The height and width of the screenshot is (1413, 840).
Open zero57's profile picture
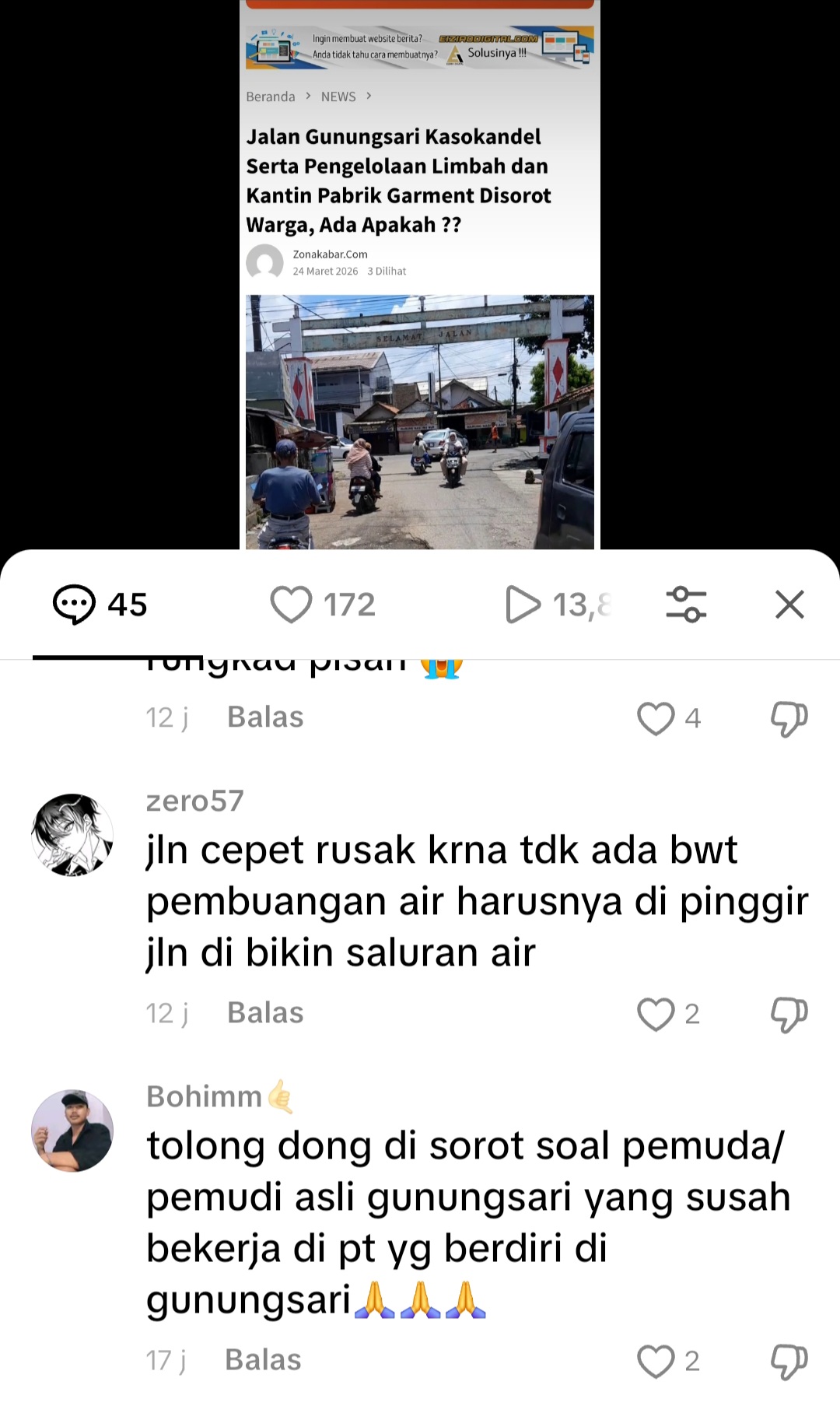click(x=72, y=835)
